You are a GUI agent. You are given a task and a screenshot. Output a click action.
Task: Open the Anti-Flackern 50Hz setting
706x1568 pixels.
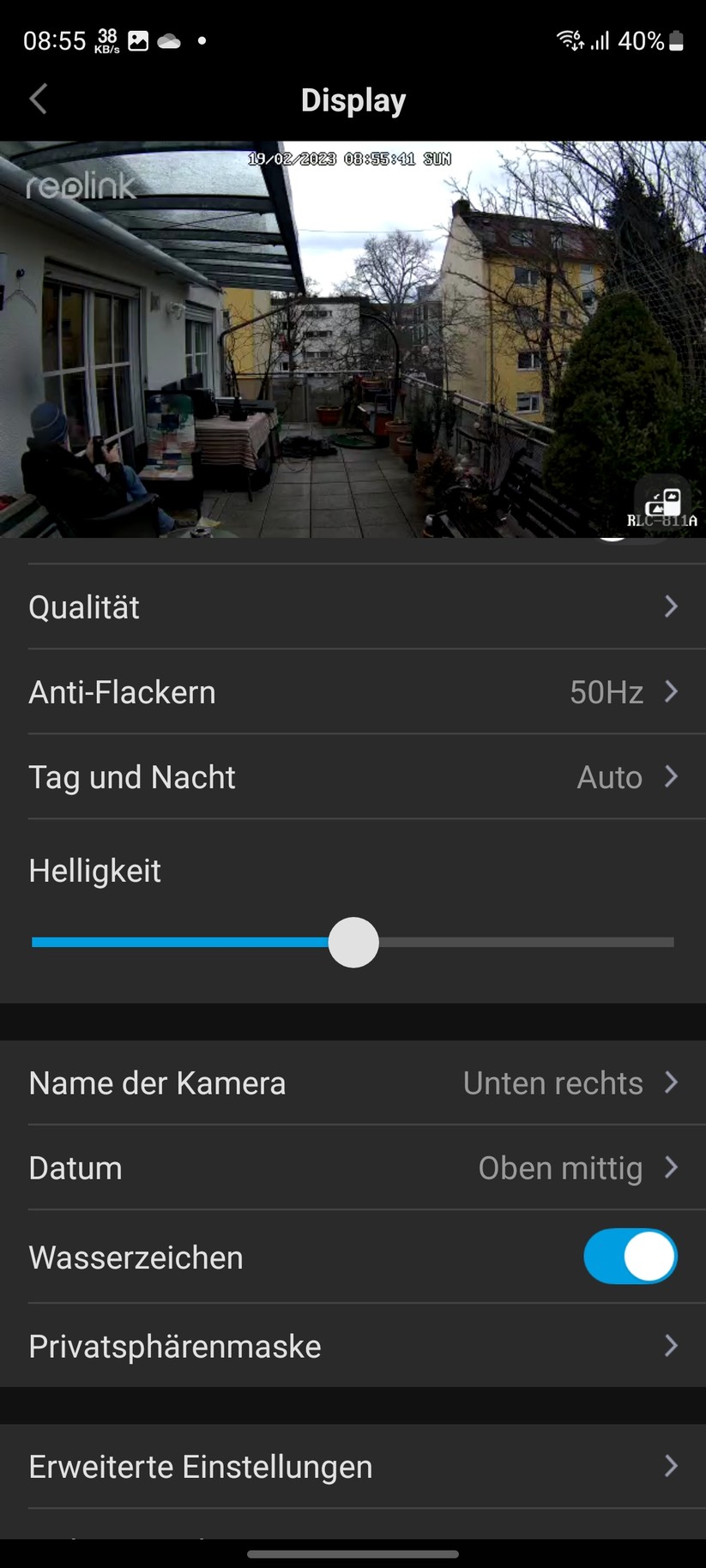click(x=353, y=691)
